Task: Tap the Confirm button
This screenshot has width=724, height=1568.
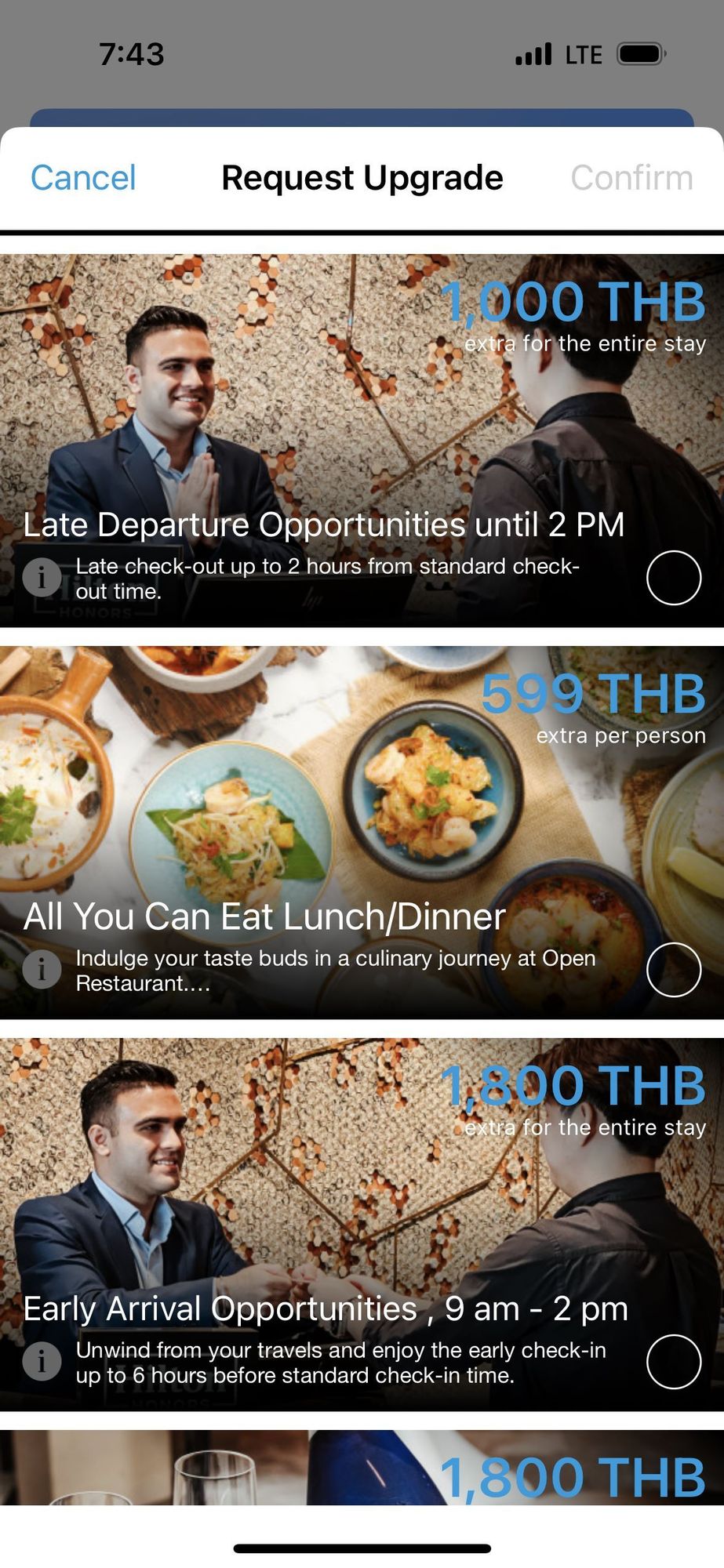Action: coord(631,178)
